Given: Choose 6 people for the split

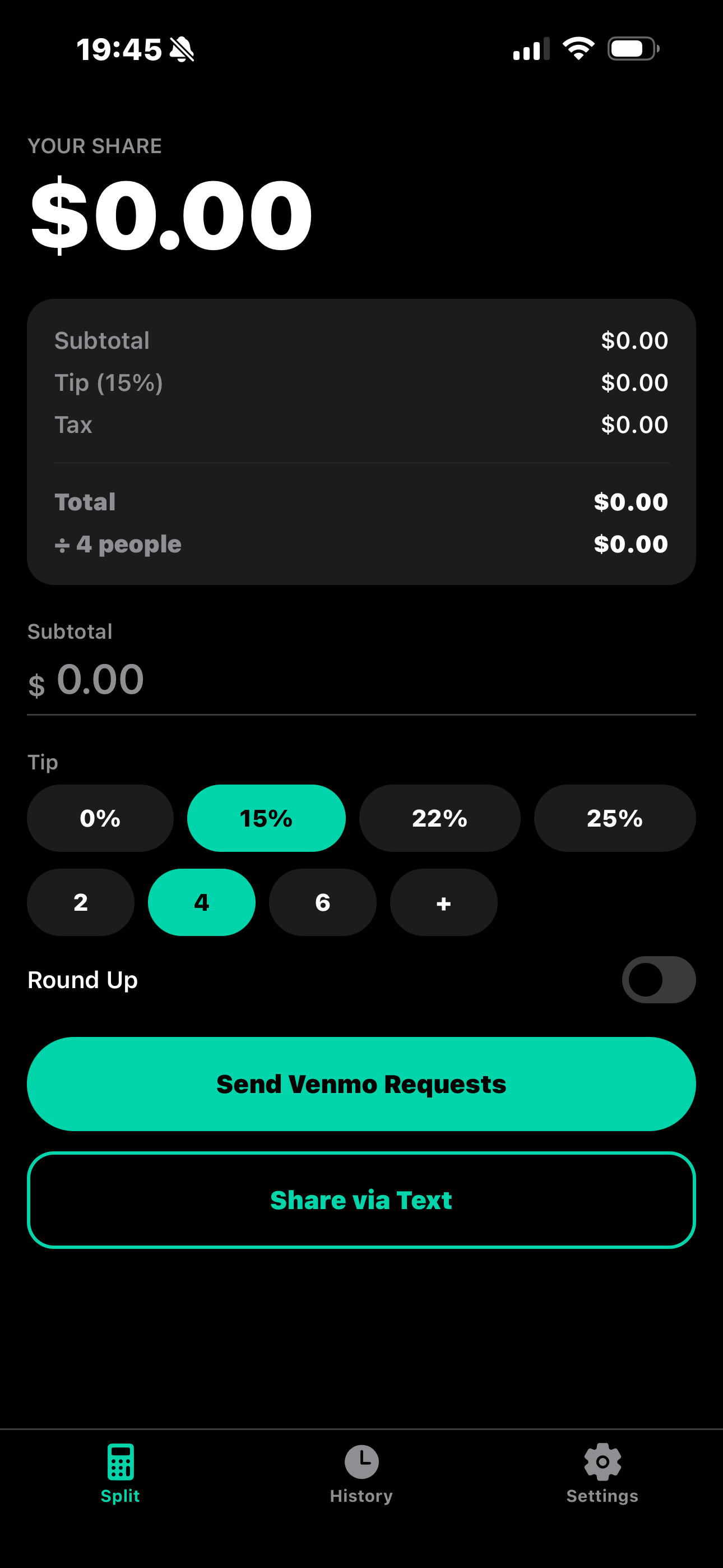Looking at the screenshot, I should [323, 903].
